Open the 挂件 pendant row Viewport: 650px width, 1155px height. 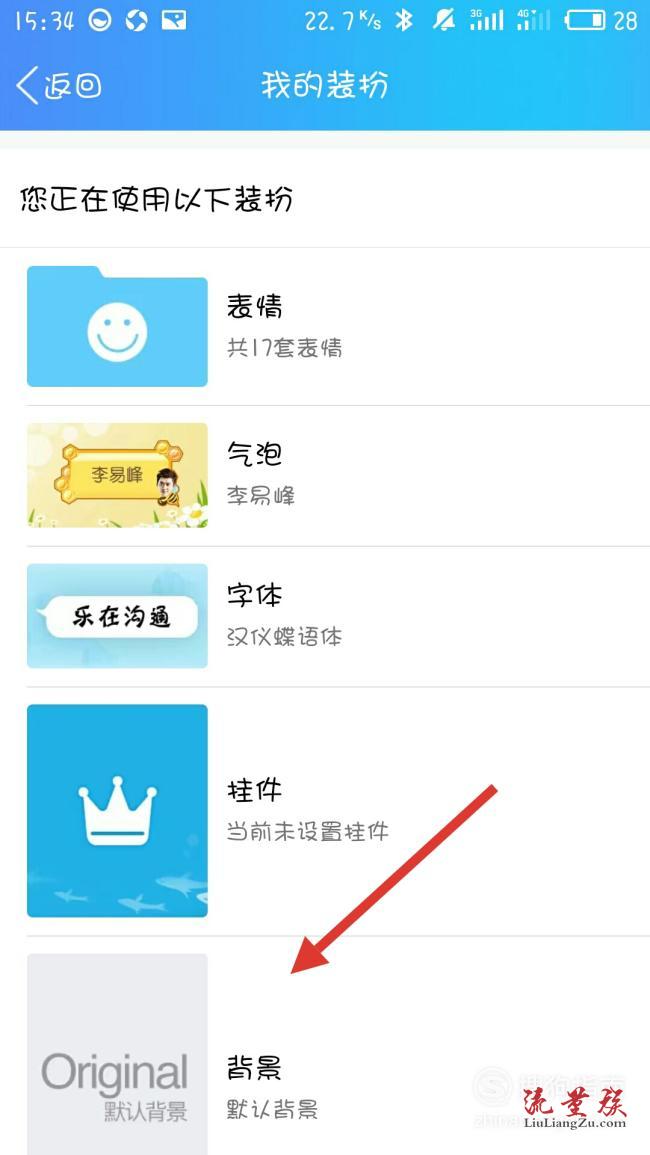click(x=325, y=810)
